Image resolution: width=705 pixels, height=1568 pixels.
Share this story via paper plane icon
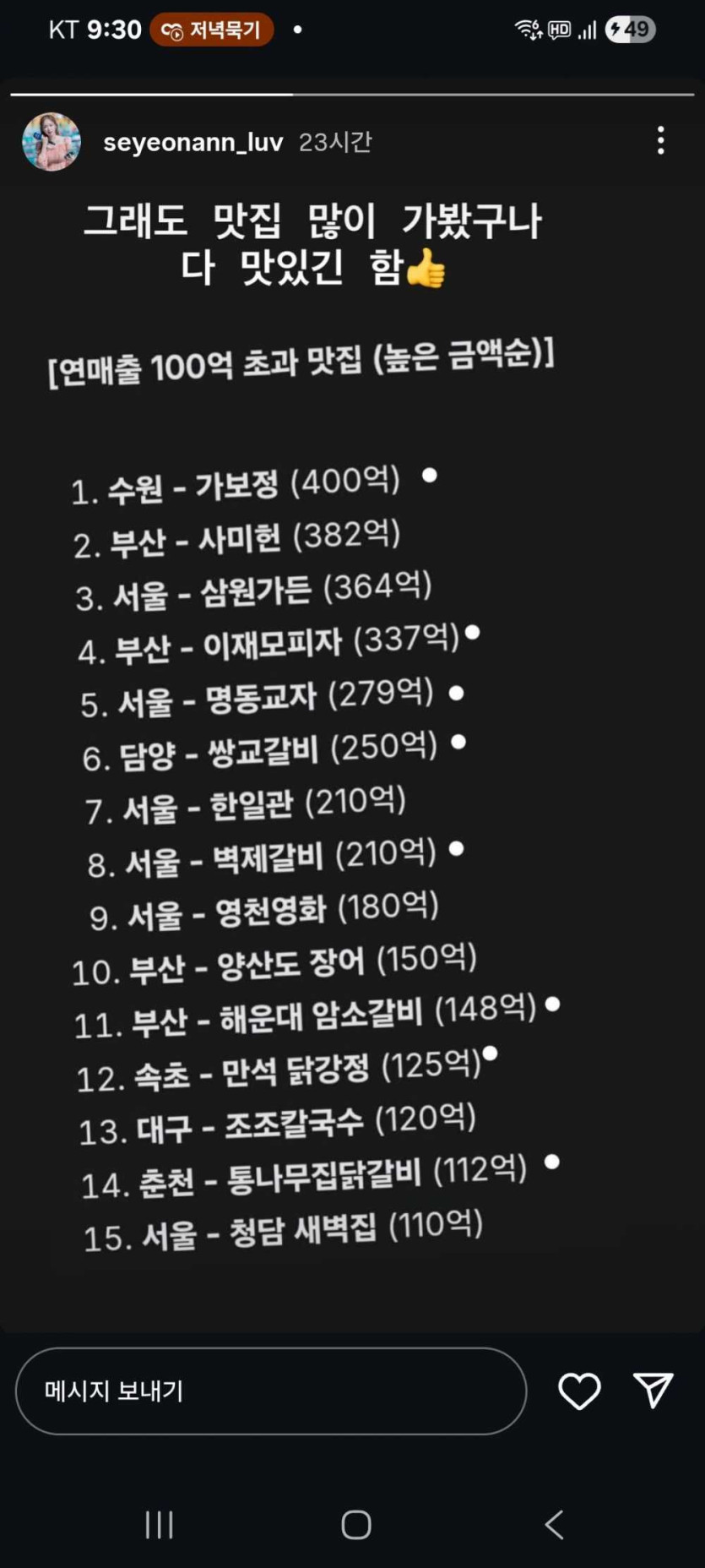[653, 1391]
